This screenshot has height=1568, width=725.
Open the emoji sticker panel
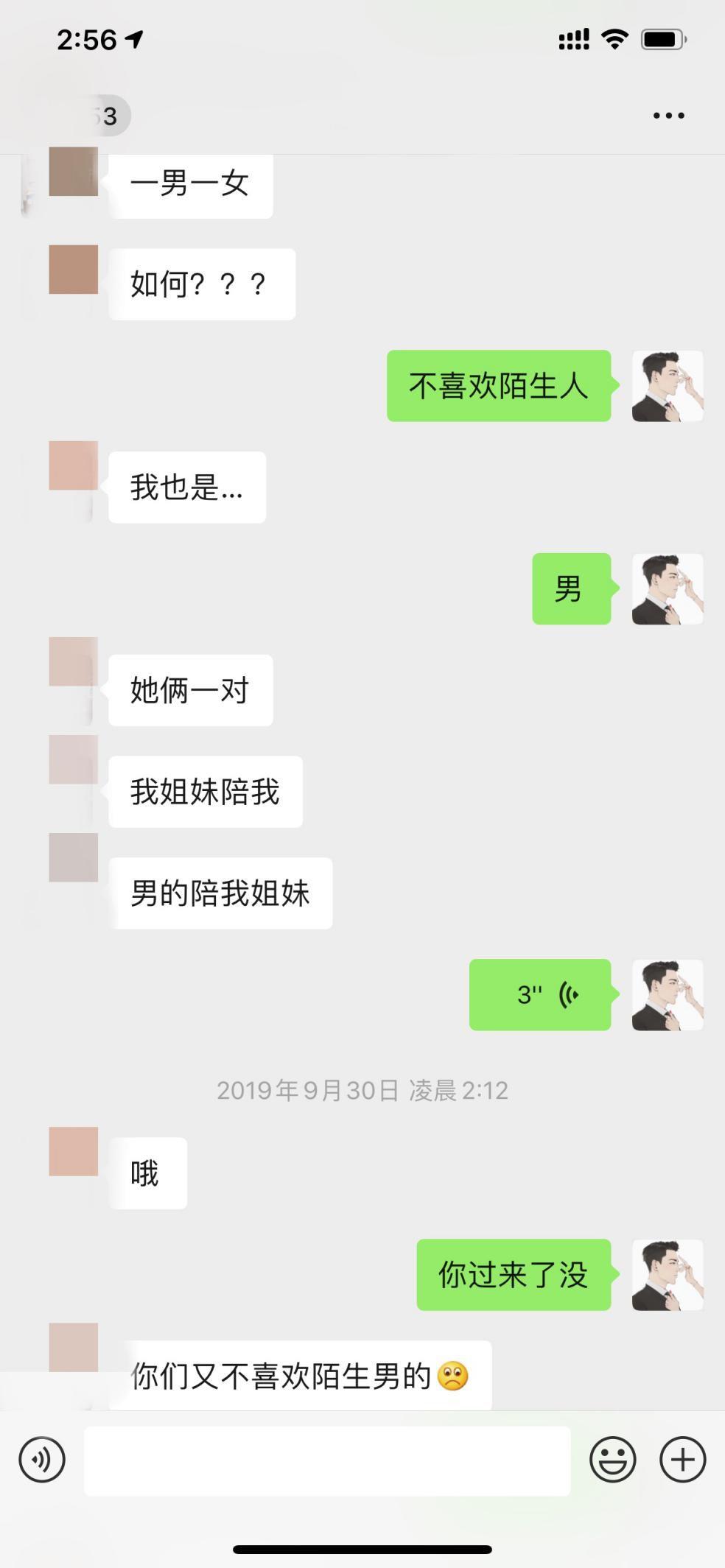pyautogui.click(x=612, y=1459)
